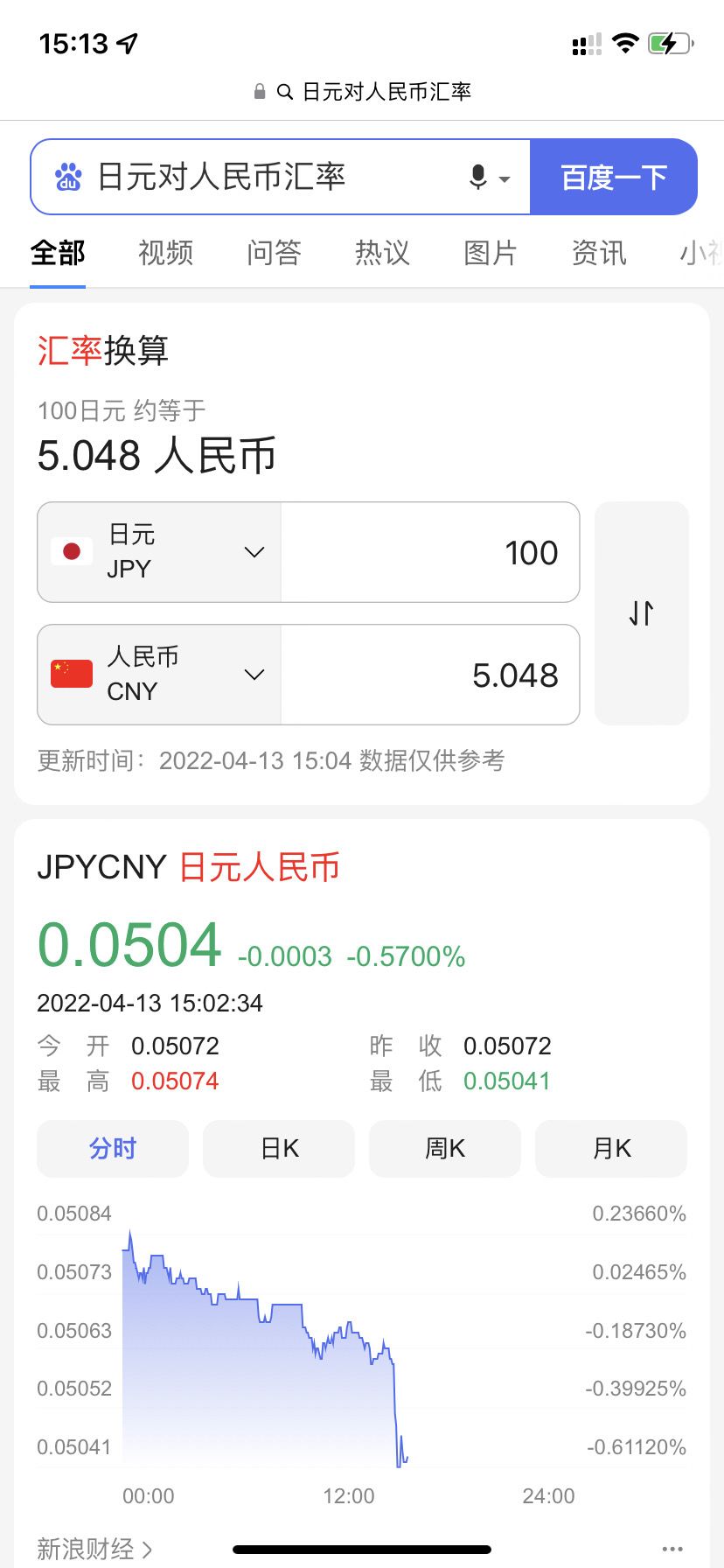The height and width of the screenshot is (1568, 724).
Task: Open the 日元 JPY currency dropdown
Action: (x=159, y=552)
